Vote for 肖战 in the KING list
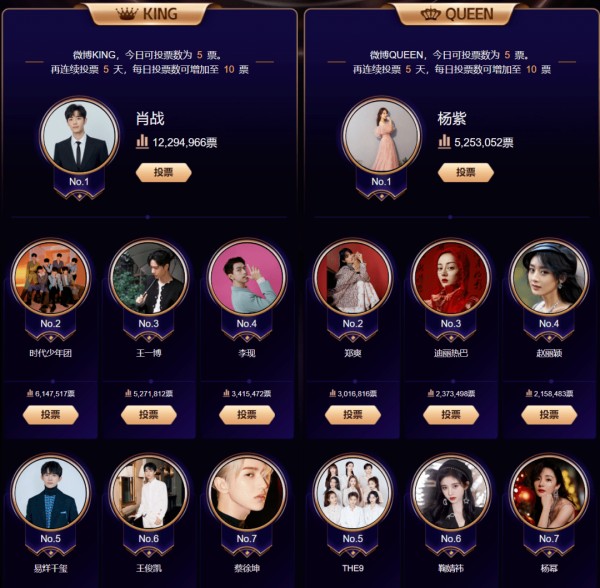This screenshot has height=588, width=600. tap(163, 172)
